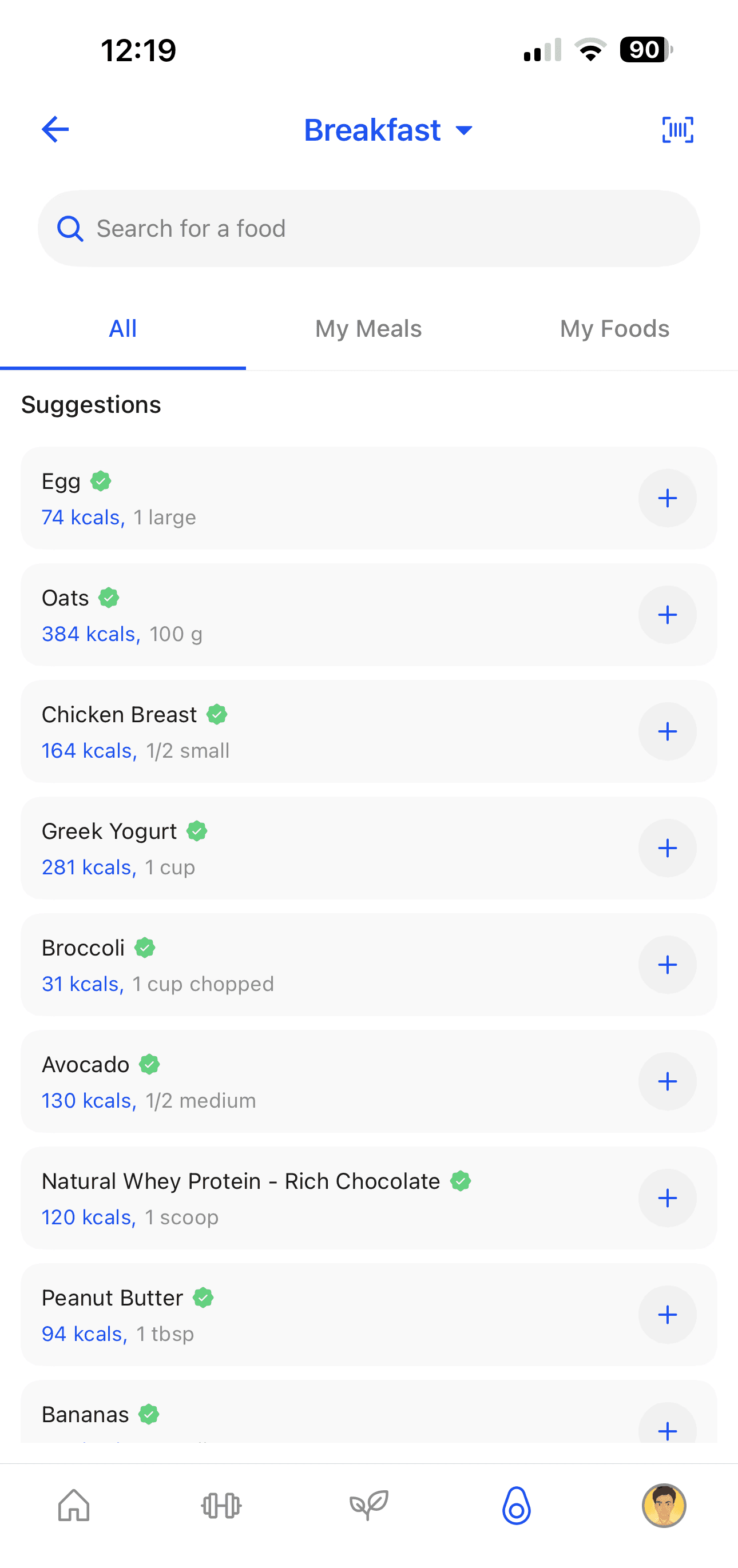This screenshot has width=738, height=1568.
Task: Go to the home tab
Action: (x=74, y=1505)
